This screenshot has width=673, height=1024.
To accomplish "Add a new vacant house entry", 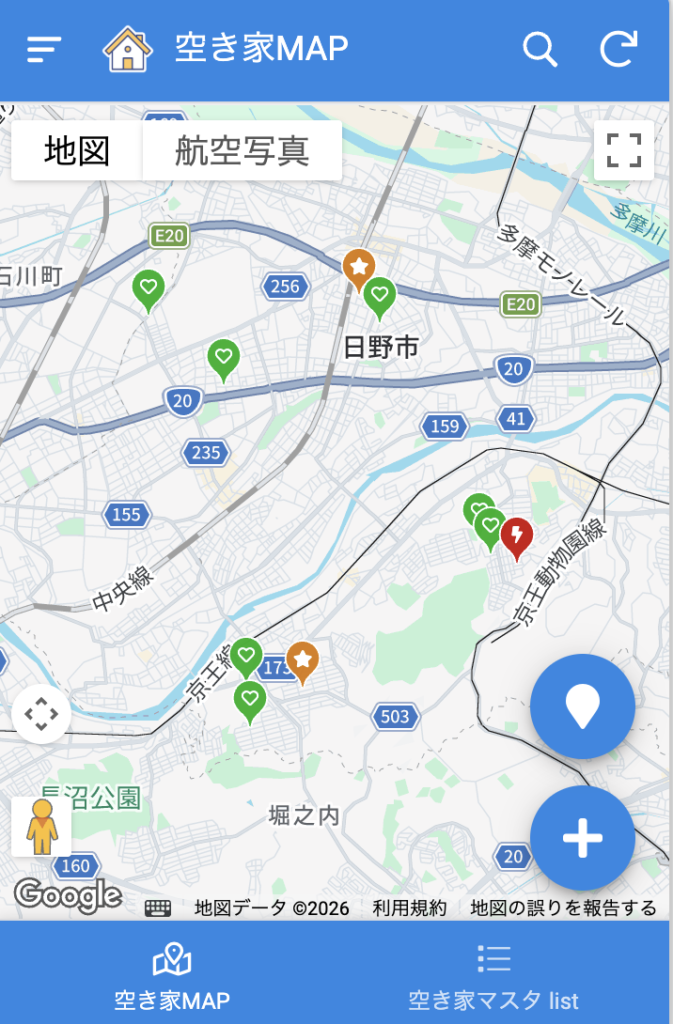I will tap(582, 838).
